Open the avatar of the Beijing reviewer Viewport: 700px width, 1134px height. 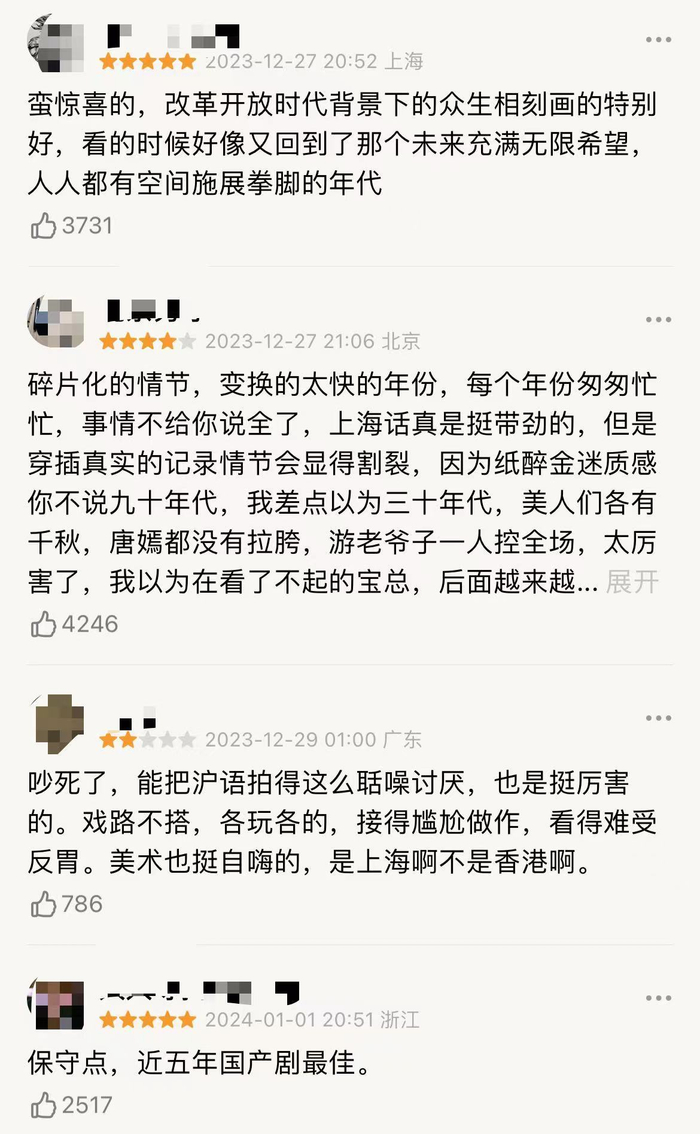56,323
